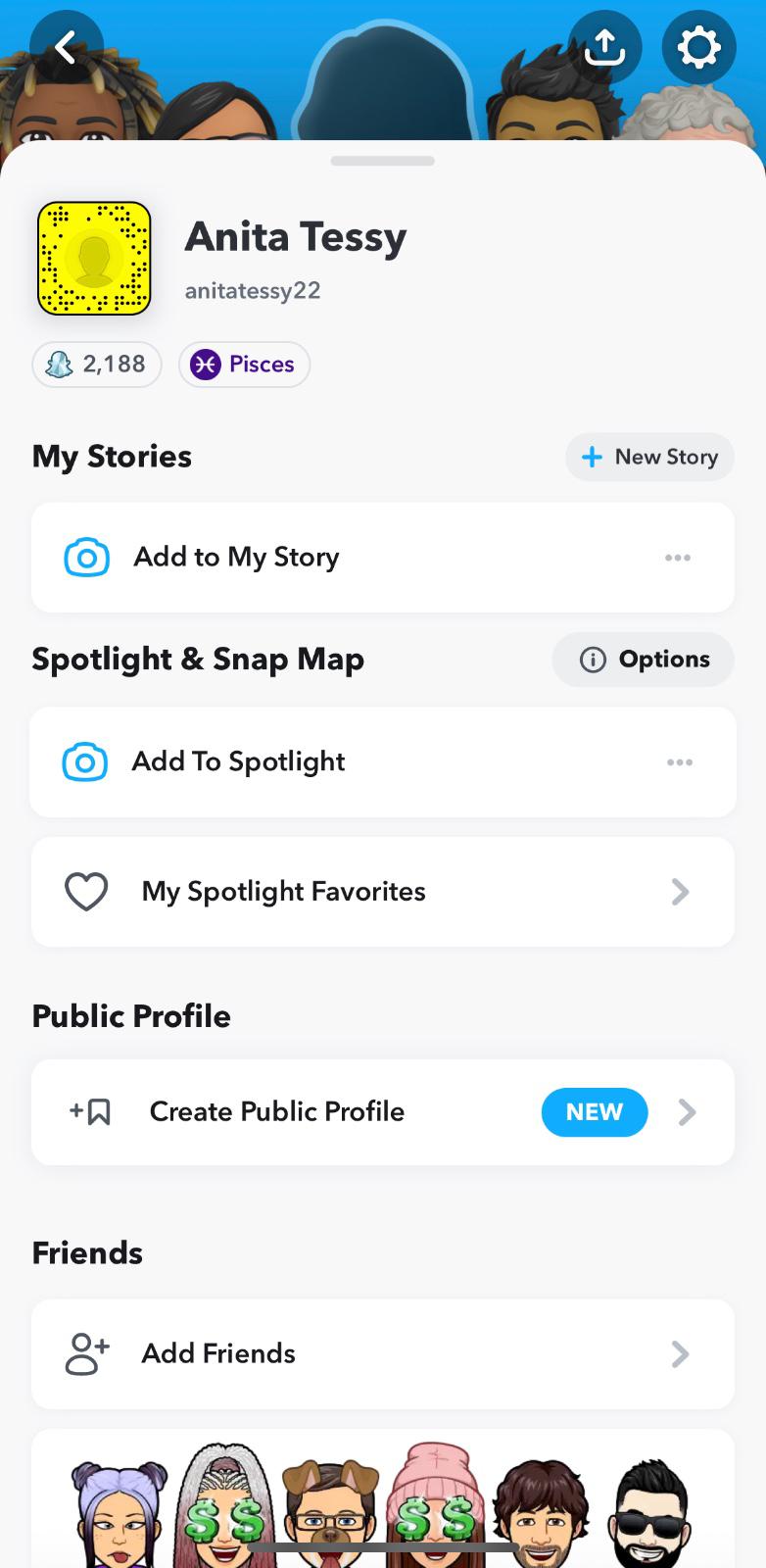Open more options for Add To Spotlight
The height and width of the screenshot is (1568, 766).
680,762
